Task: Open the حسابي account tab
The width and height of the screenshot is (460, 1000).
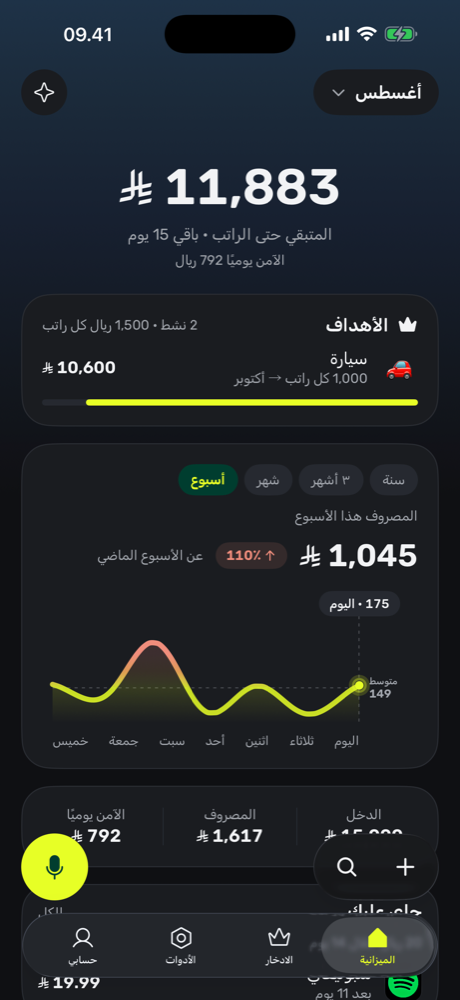Action: click(x=83, y=946)
